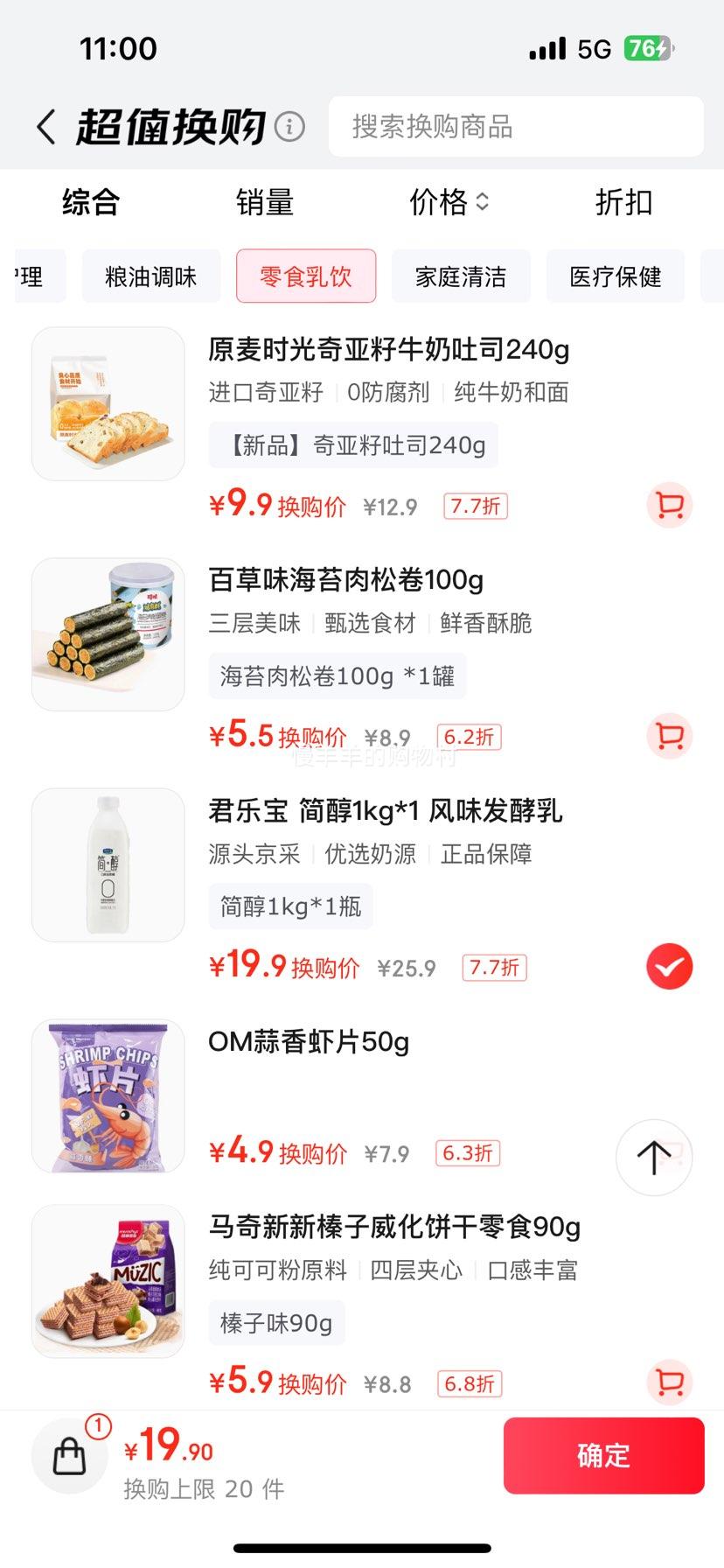Tap the 76% battery indicator in status bar

[x=648, y=48]
